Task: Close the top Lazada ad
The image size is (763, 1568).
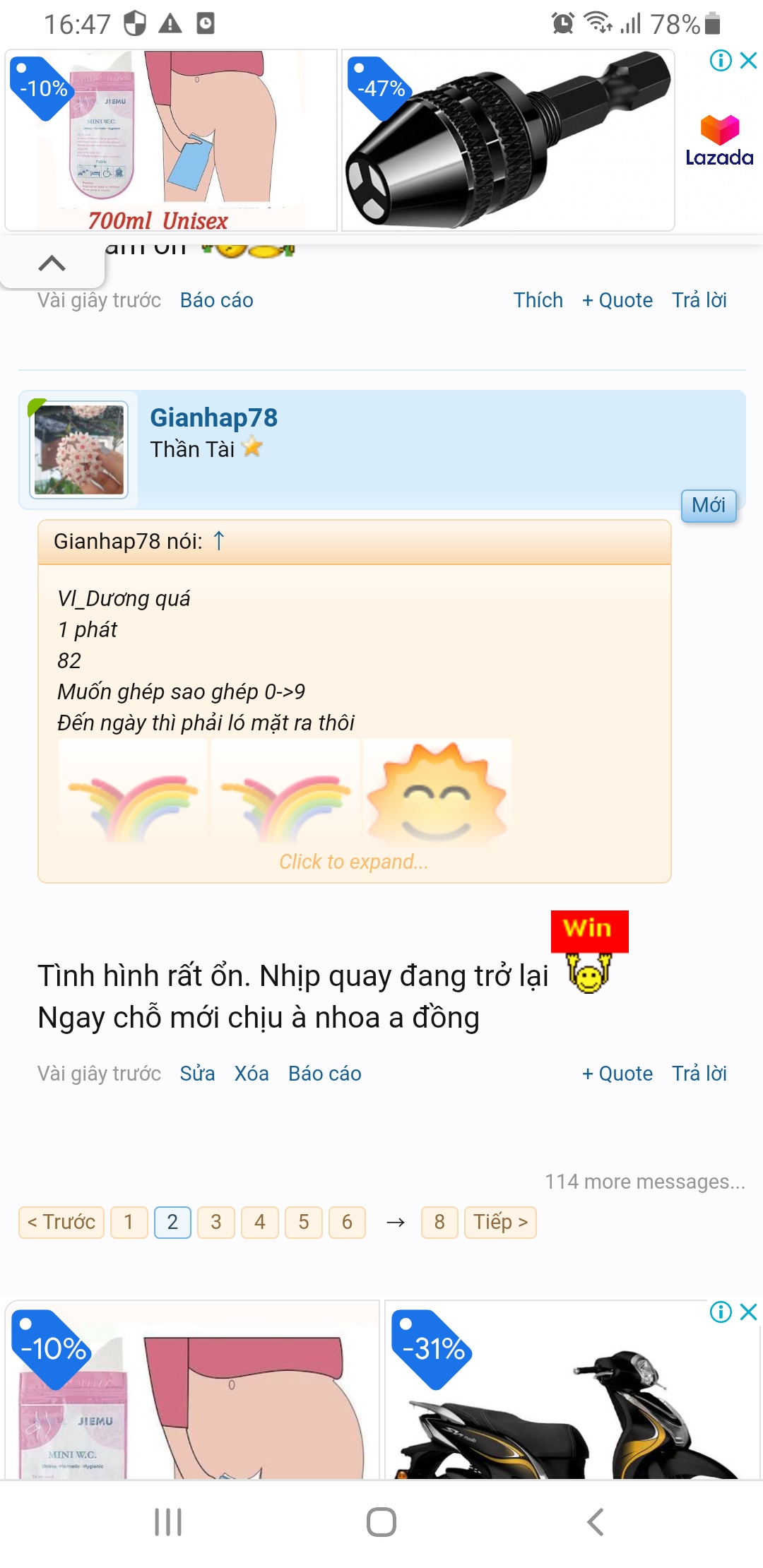Action: (749, 61)
